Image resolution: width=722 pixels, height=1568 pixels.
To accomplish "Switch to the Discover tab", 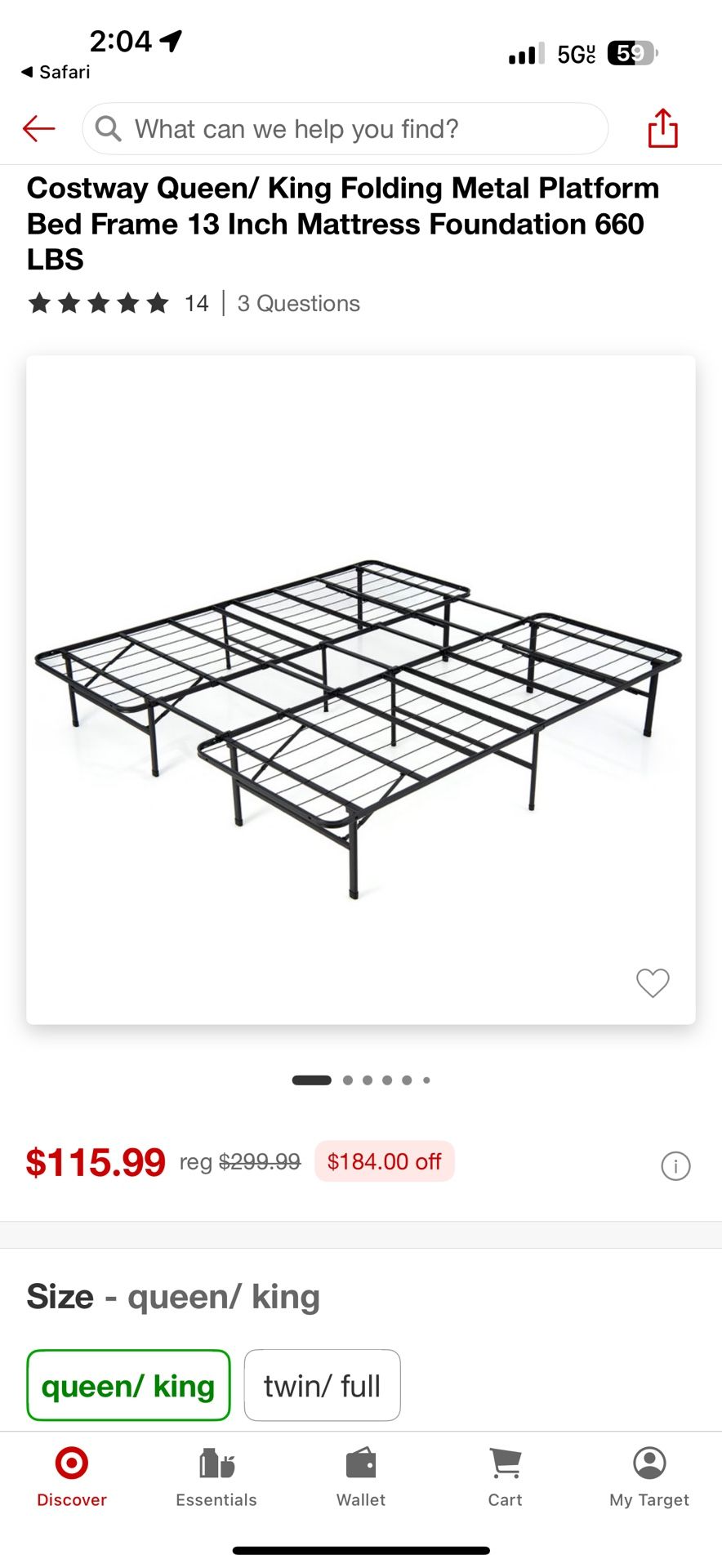I will (72, 1476).
